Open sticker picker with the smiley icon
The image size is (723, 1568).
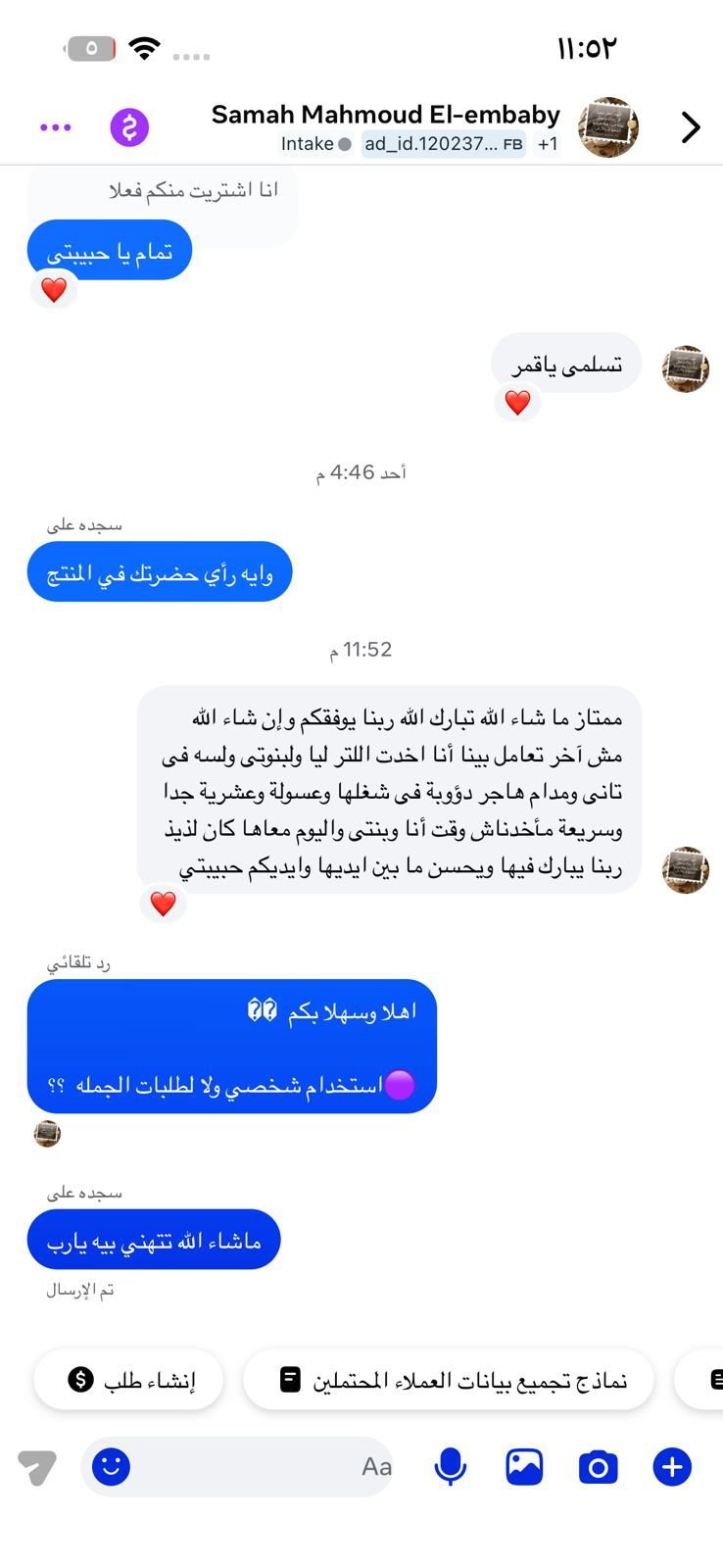(110, 1467)
